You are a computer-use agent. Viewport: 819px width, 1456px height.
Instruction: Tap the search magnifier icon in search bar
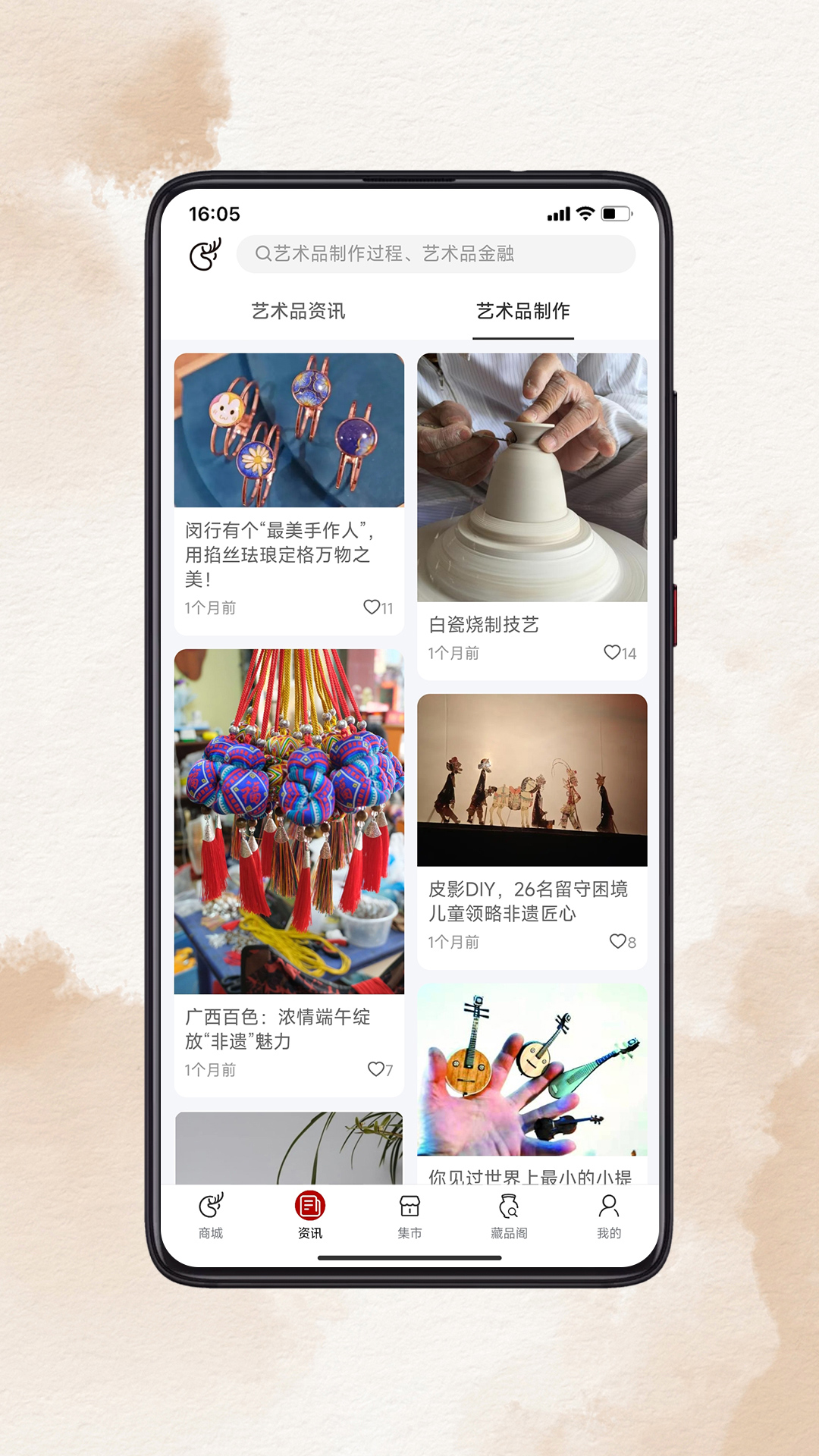pos(262,254)
